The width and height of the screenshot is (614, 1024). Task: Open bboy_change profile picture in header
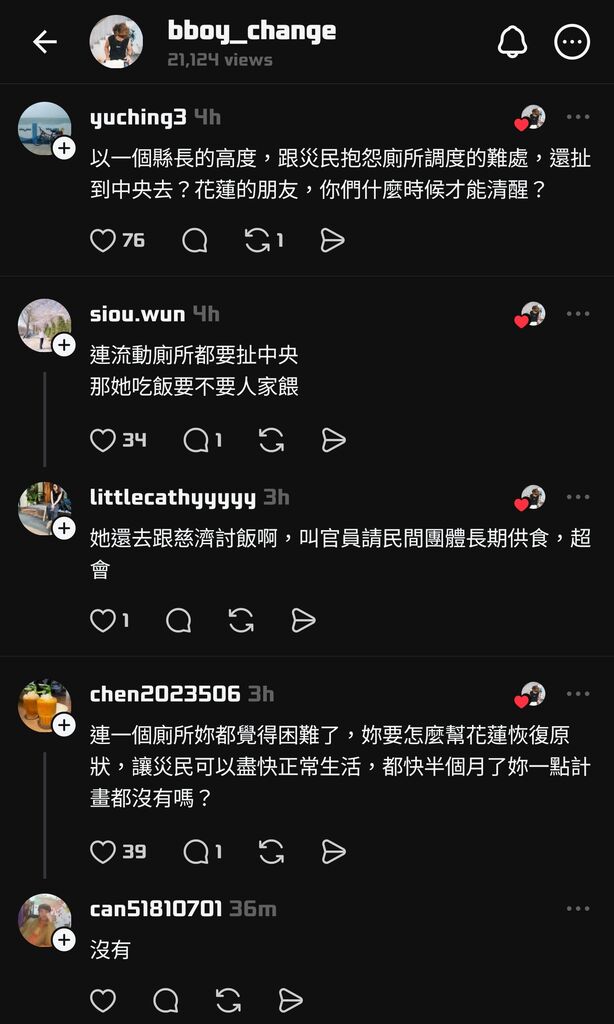point(116,42)
